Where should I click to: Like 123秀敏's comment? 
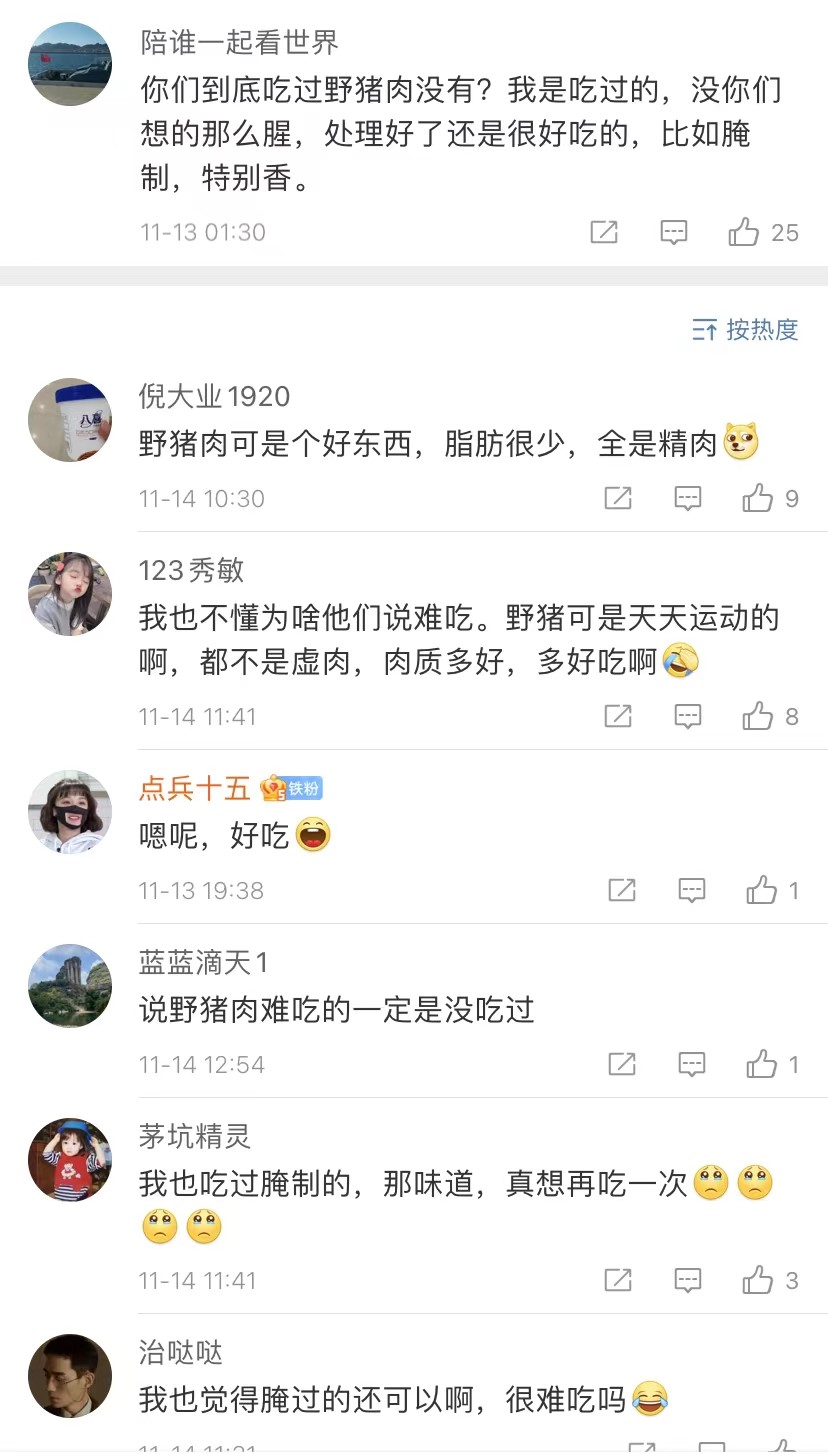pos(758,716)
